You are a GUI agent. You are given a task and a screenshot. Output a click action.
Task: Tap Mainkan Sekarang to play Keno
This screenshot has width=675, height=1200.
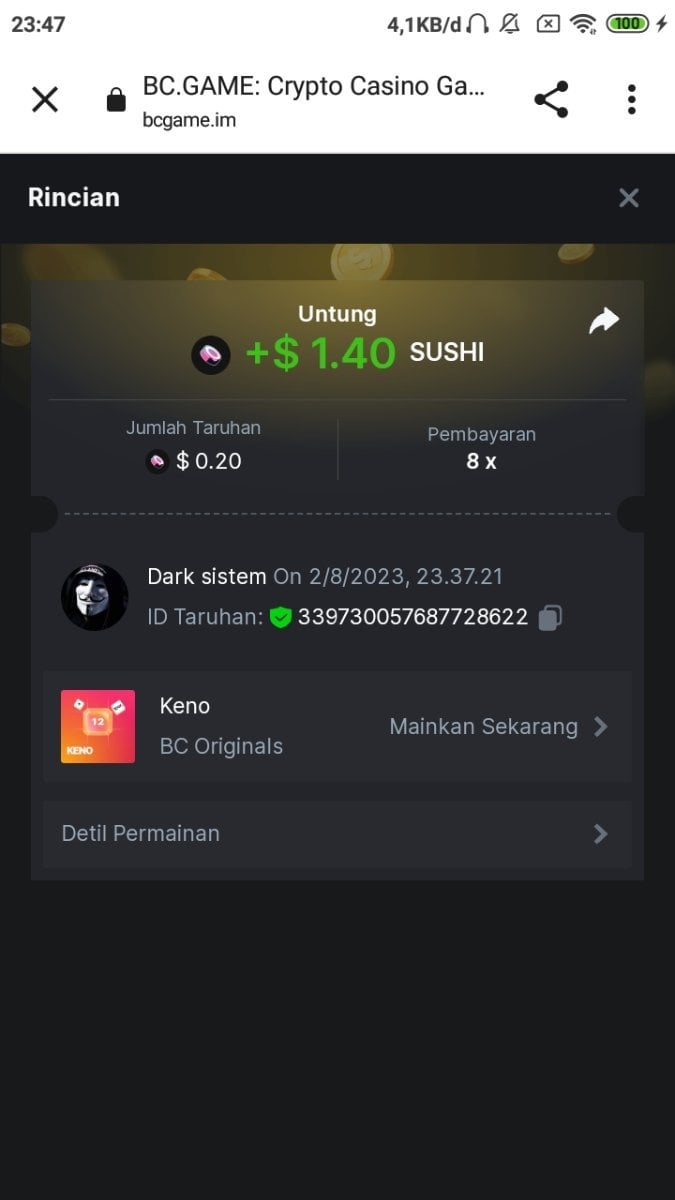[x=497, y=727]
